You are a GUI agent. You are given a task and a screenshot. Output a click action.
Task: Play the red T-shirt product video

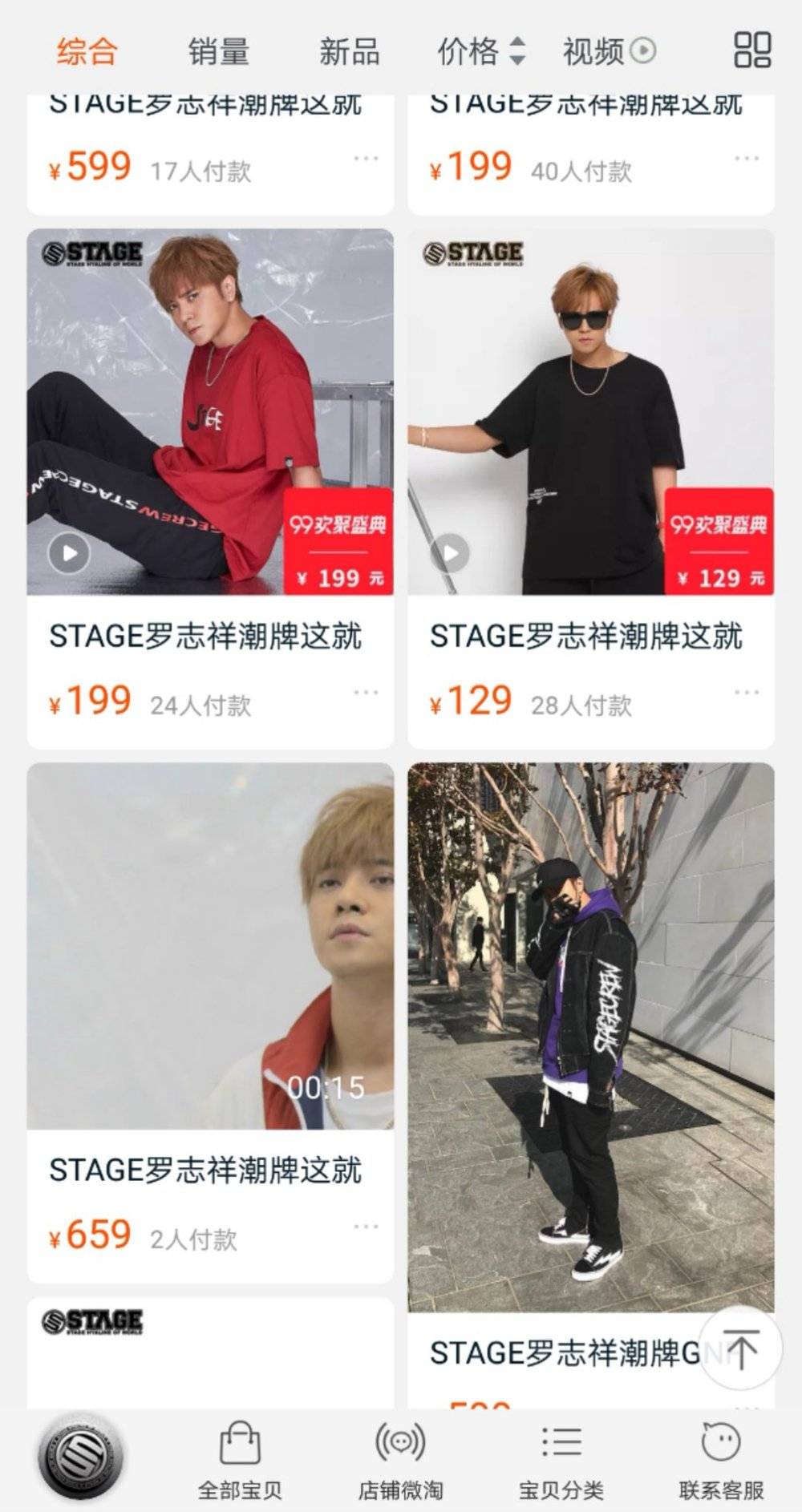(x=69, y=553)
